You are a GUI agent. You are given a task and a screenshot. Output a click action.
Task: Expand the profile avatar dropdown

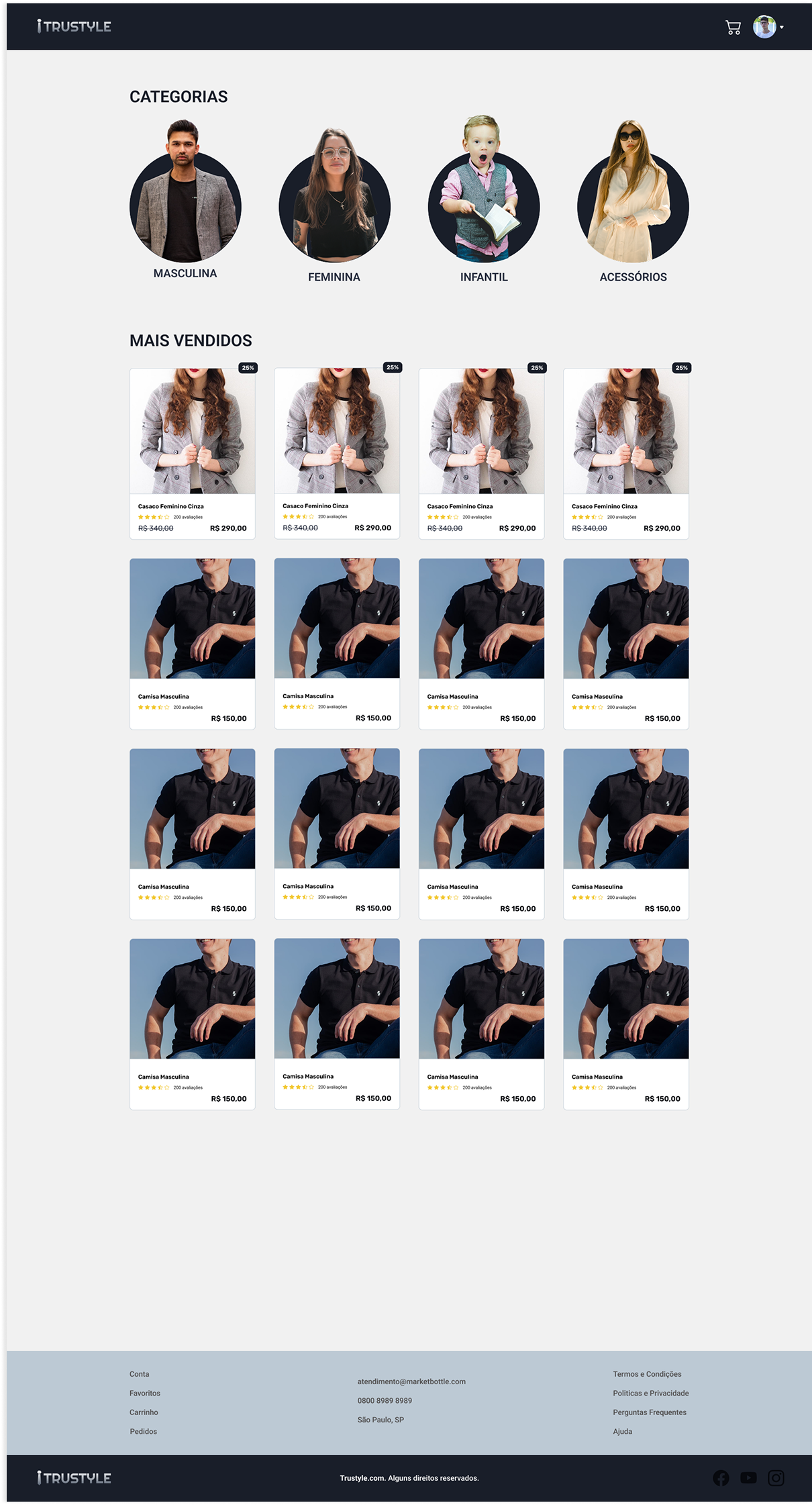pyautogui.click(x=768, y=28)
